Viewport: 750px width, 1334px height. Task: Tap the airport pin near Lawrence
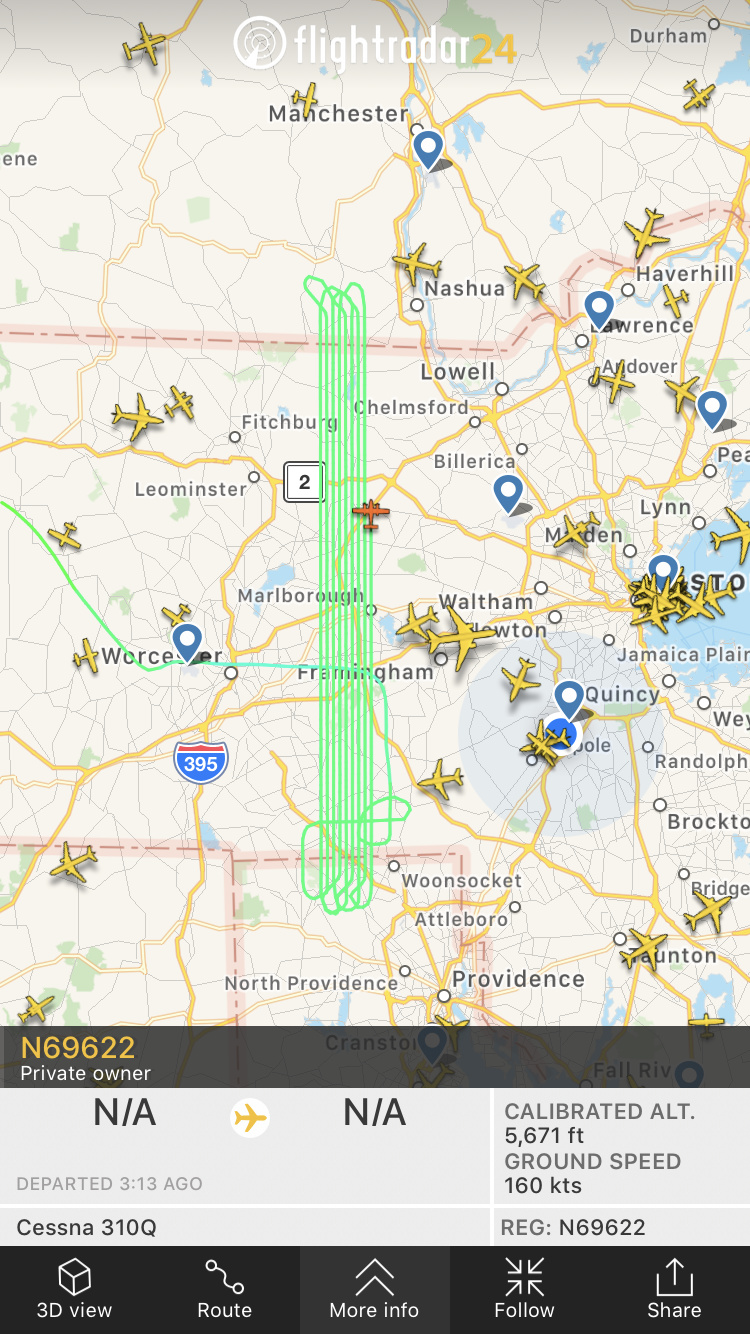[598, 307]
